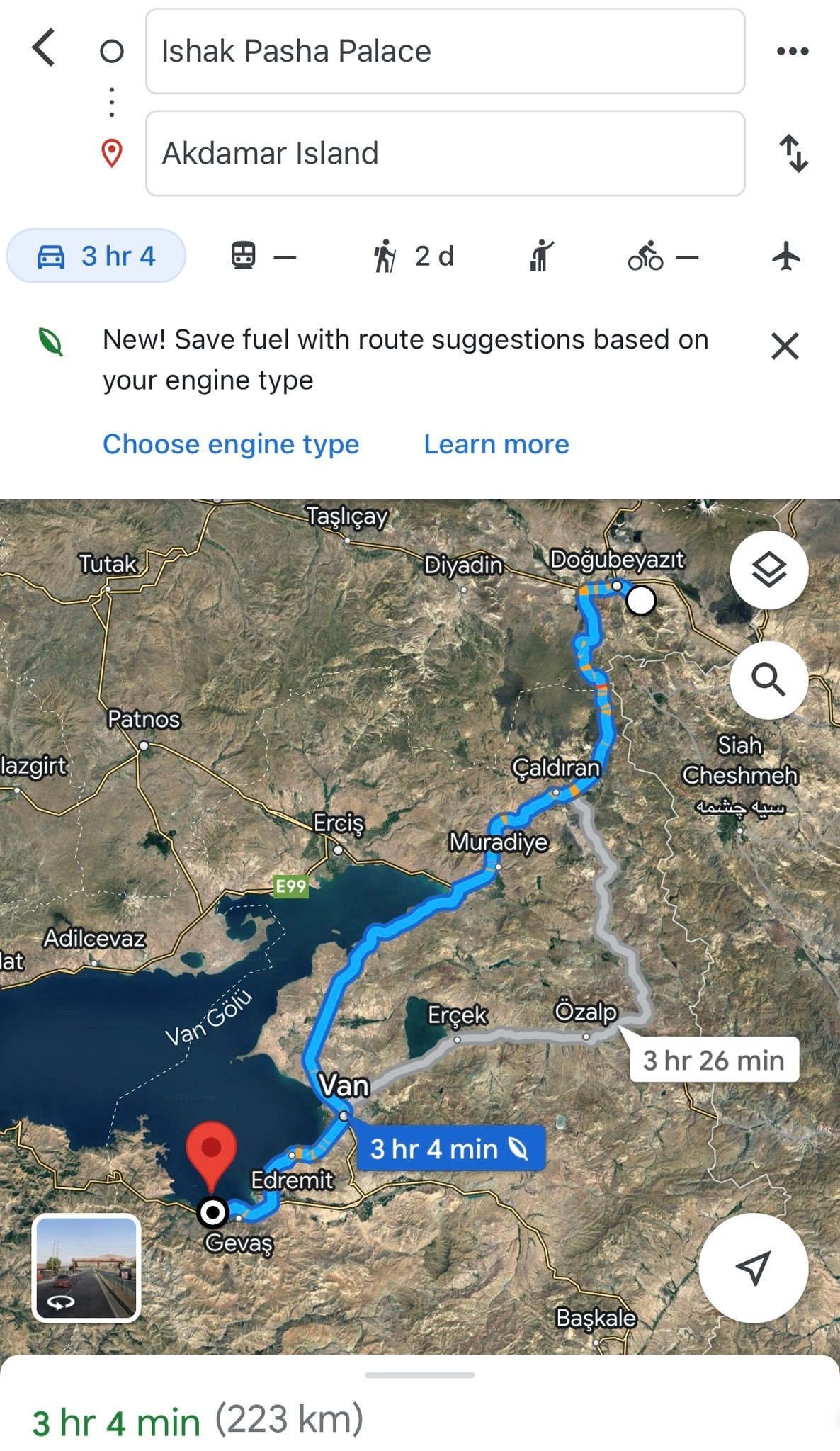Edit the Ishak Pasha Palace starting point
Viewport: 840px width, 1451px height.
tap(445, 51)
